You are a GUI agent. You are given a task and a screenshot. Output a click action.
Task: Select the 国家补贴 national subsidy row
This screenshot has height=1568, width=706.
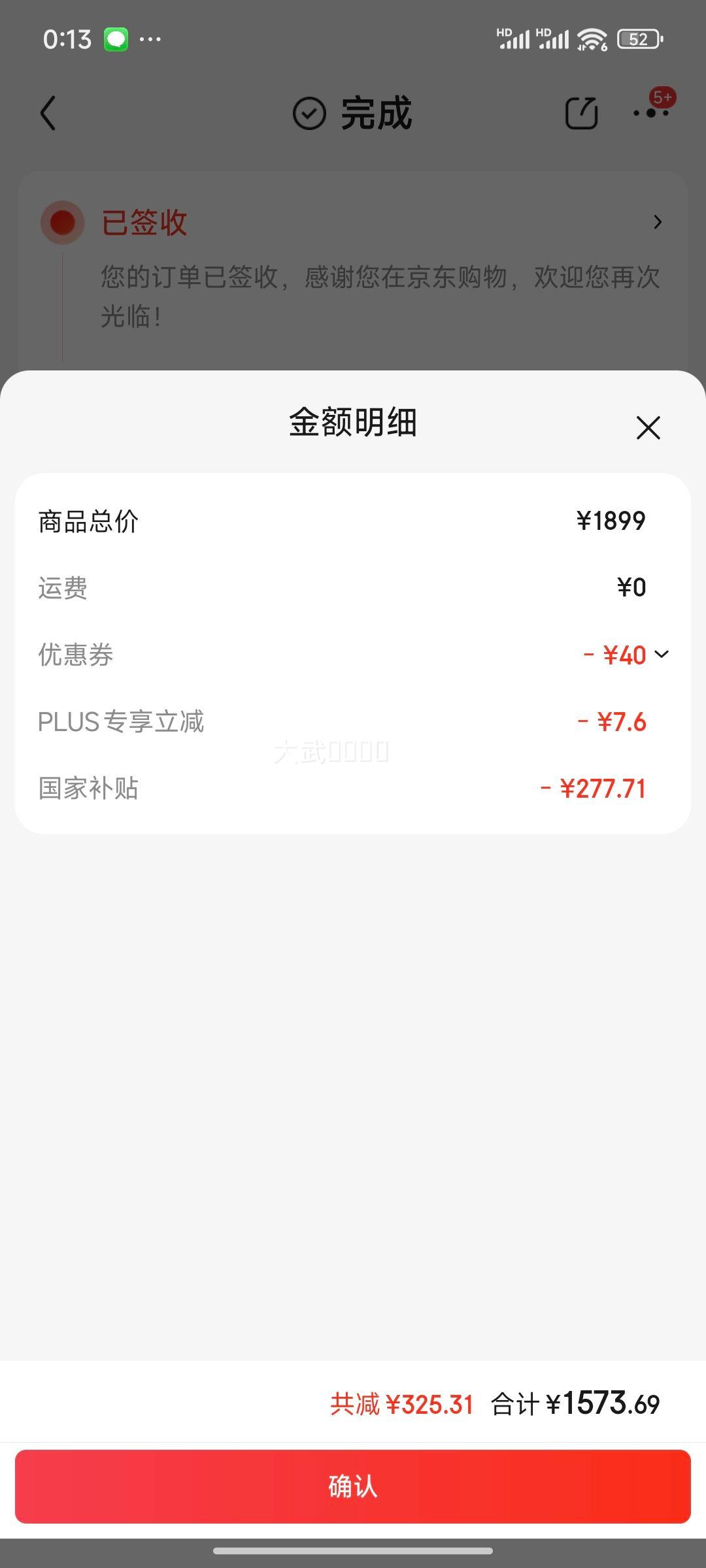click(x=353, y=789)
